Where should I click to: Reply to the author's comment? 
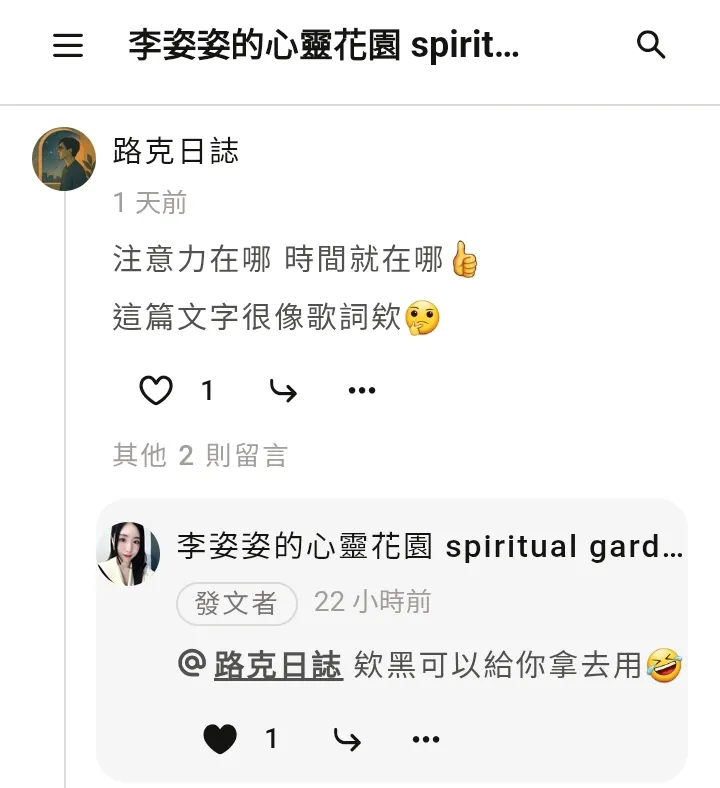pos(347,739)
